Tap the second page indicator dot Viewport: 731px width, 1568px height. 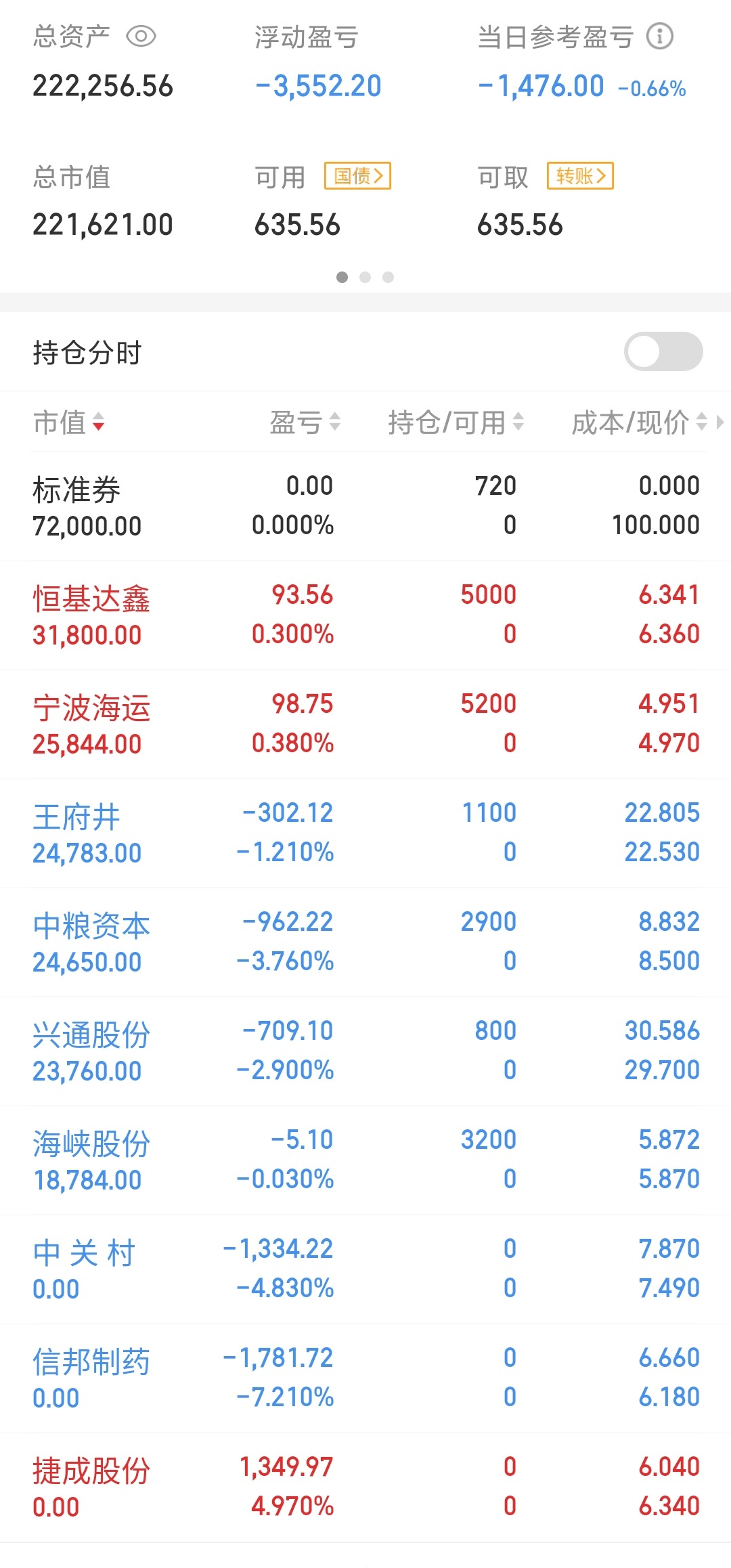coord(365,277)
